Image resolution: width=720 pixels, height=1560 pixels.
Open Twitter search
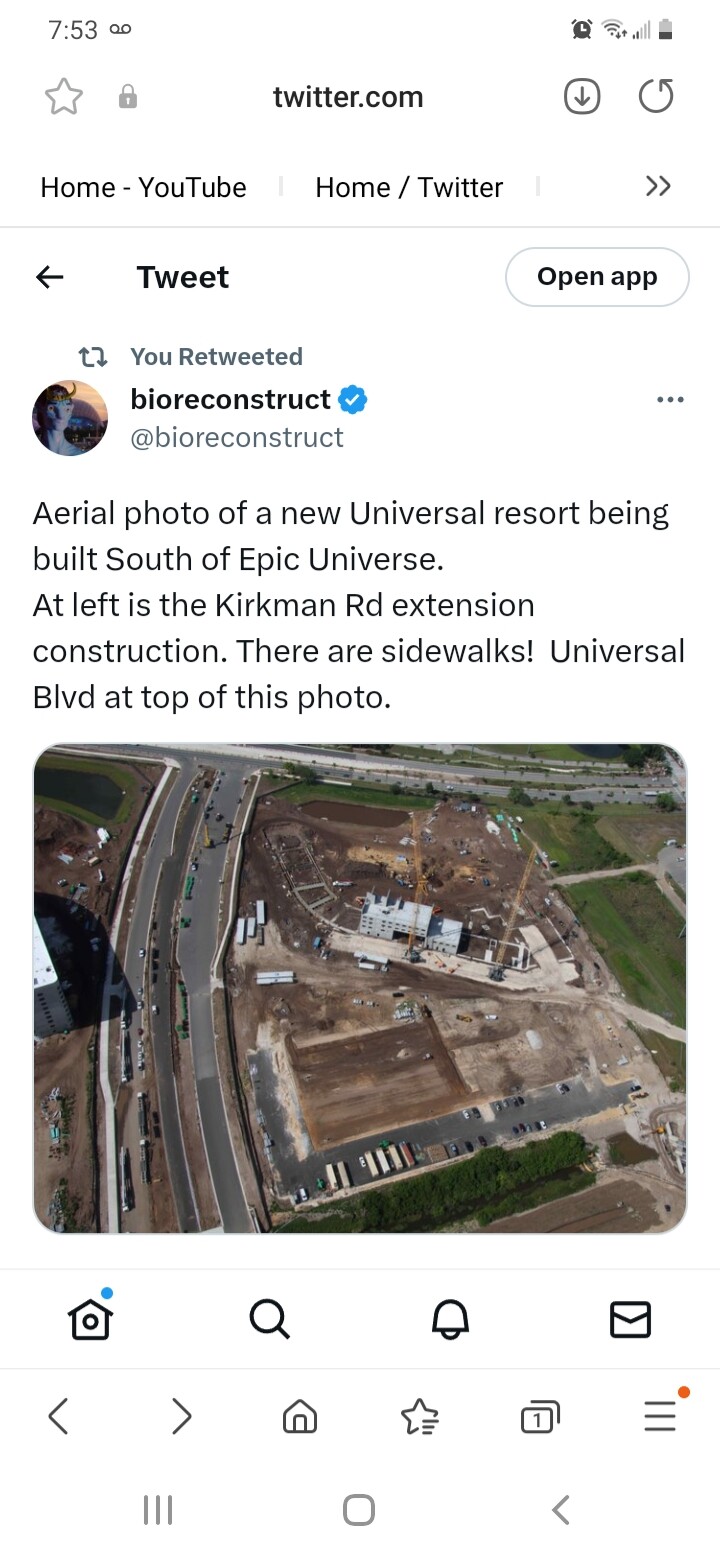pyautogui.click(x=269, y=1320)
